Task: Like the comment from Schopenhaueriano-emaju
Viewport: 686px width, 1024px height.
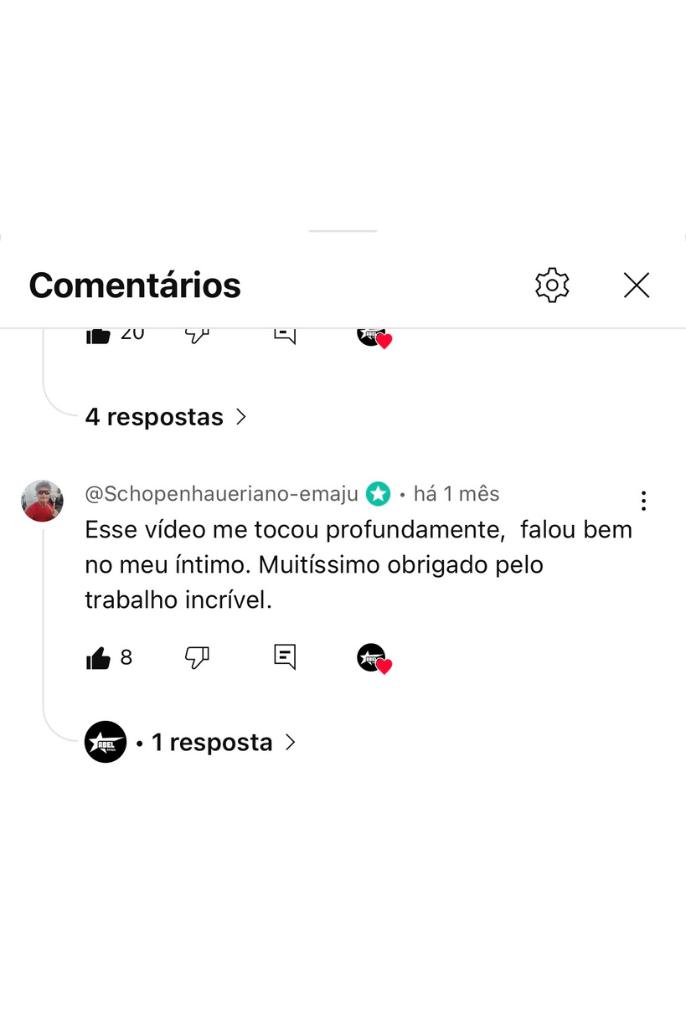Action: coord(98,658)
